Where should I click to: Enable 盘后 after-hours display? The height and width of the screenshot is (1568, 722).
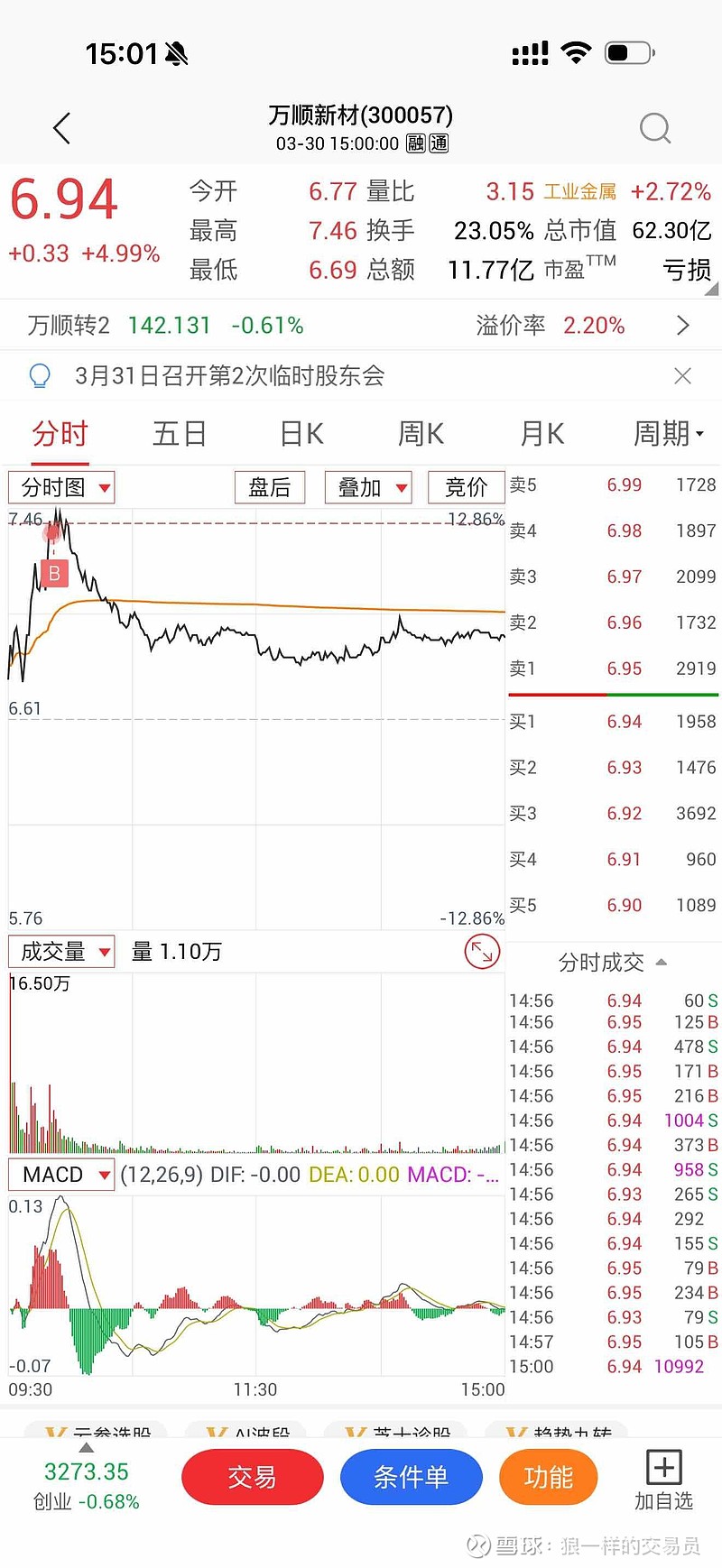[x=269, y=486]
